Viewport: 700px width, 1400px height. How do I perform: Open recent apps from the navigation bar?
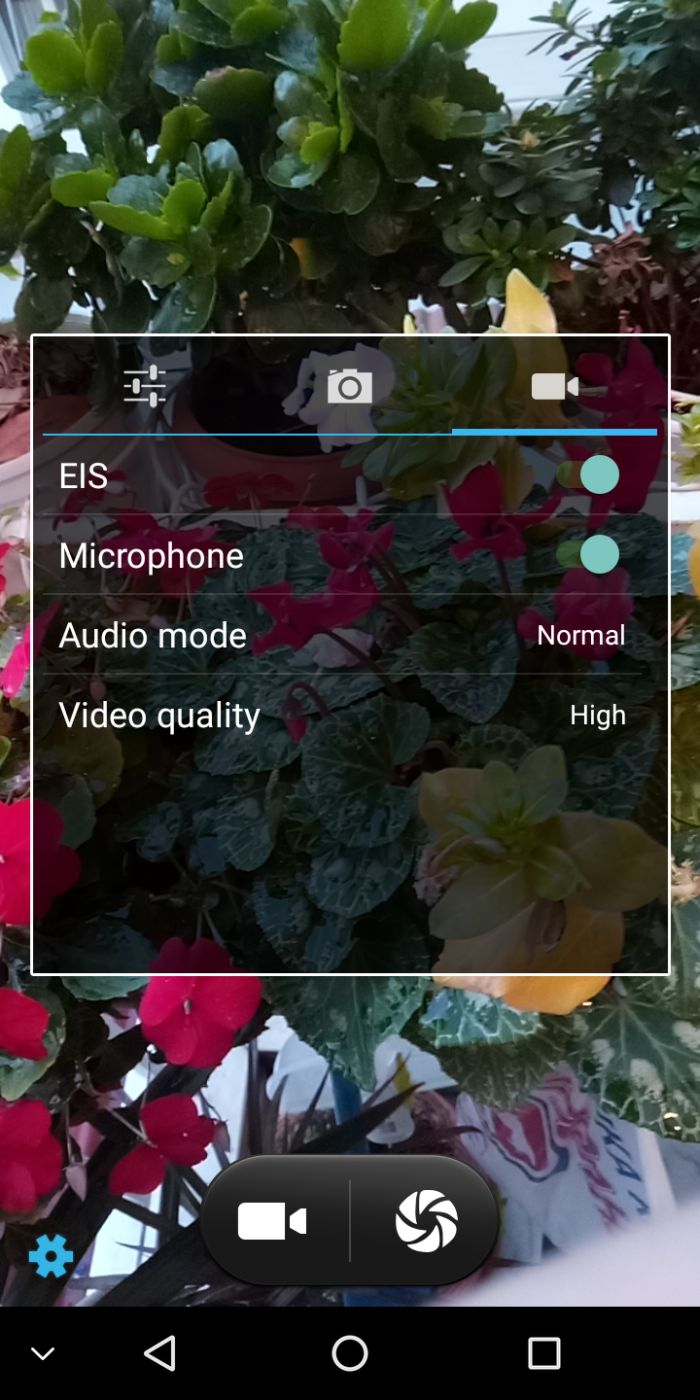[544, 1353]
